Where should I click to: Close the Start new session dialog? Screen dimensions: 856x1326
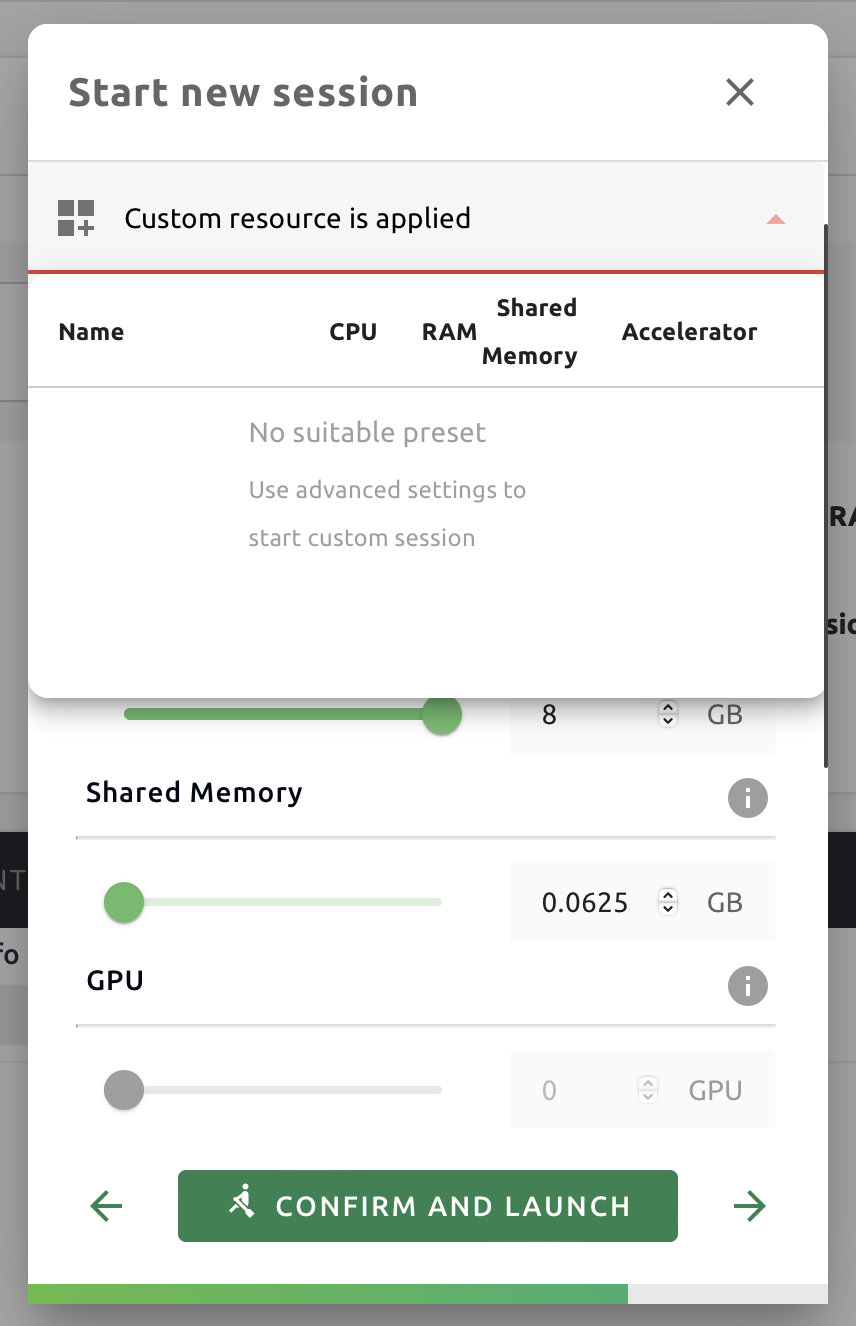point(739,93)
